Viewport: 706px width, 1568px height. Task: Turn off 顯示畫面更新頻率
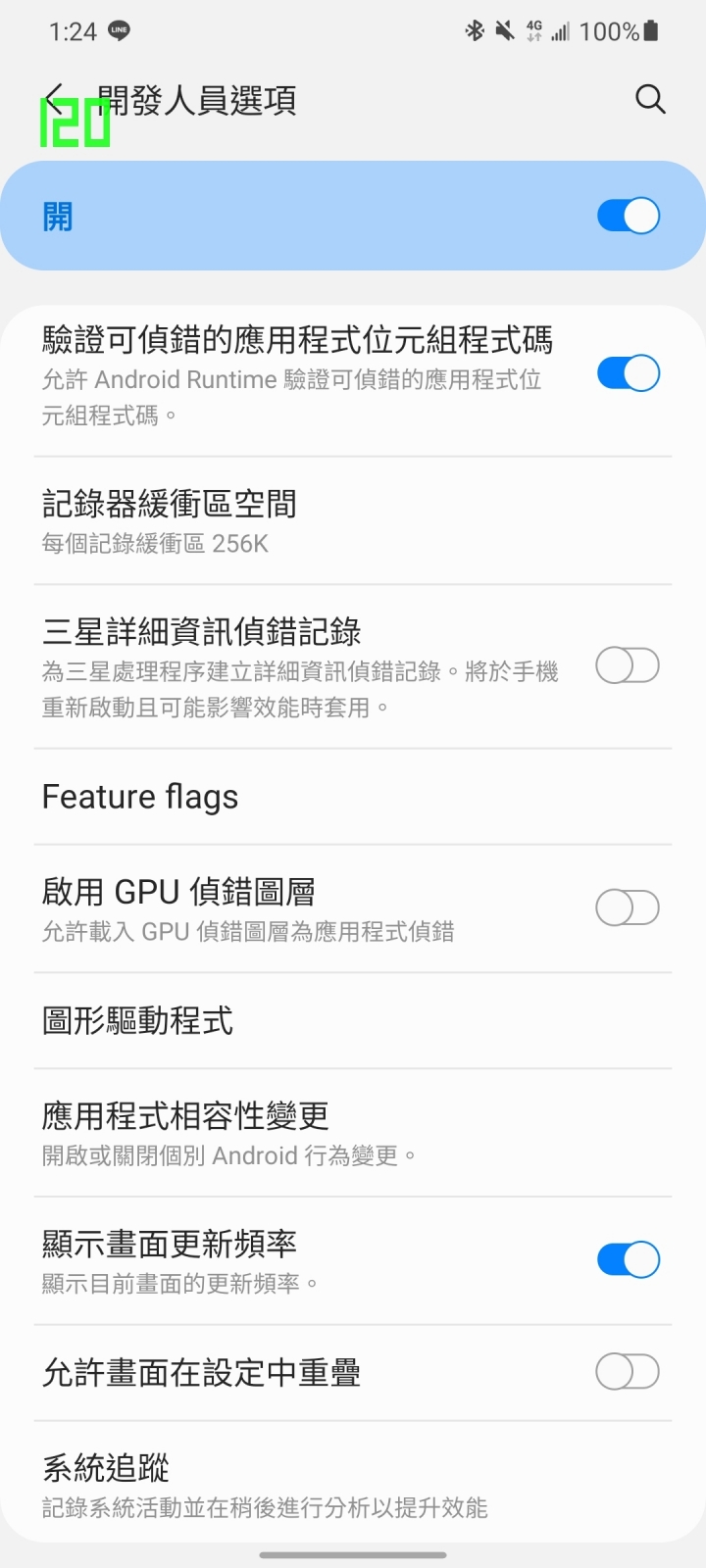point(629,1260)
